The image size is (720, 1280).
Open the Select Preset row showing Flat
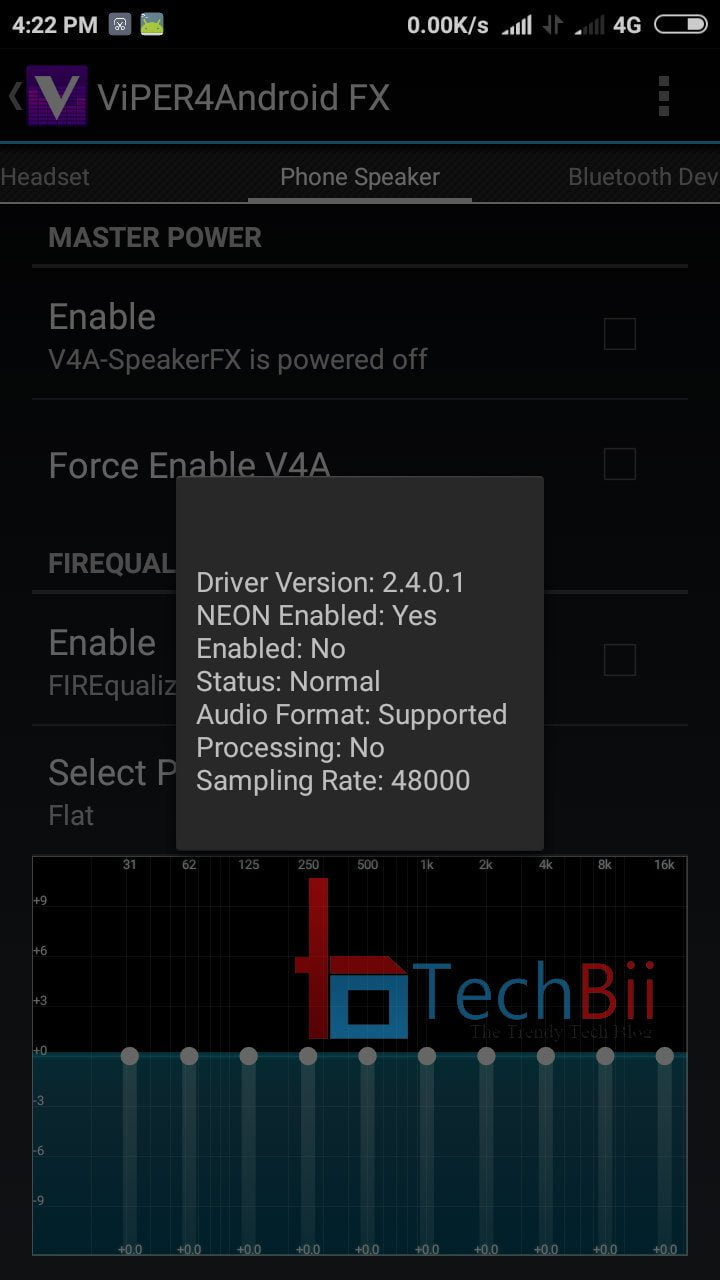tap(360, 790)
